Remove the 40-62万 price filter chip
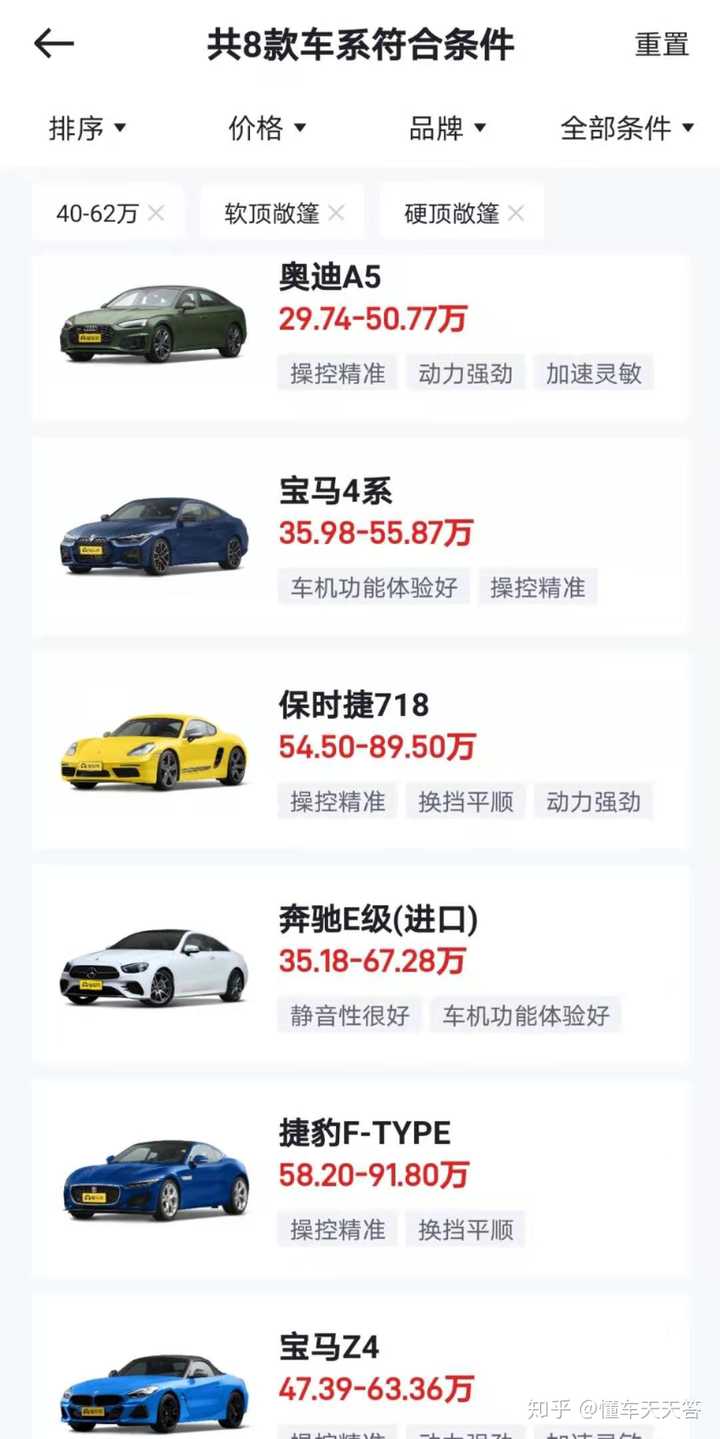The image size is (720, 1439). pos(156,213)
